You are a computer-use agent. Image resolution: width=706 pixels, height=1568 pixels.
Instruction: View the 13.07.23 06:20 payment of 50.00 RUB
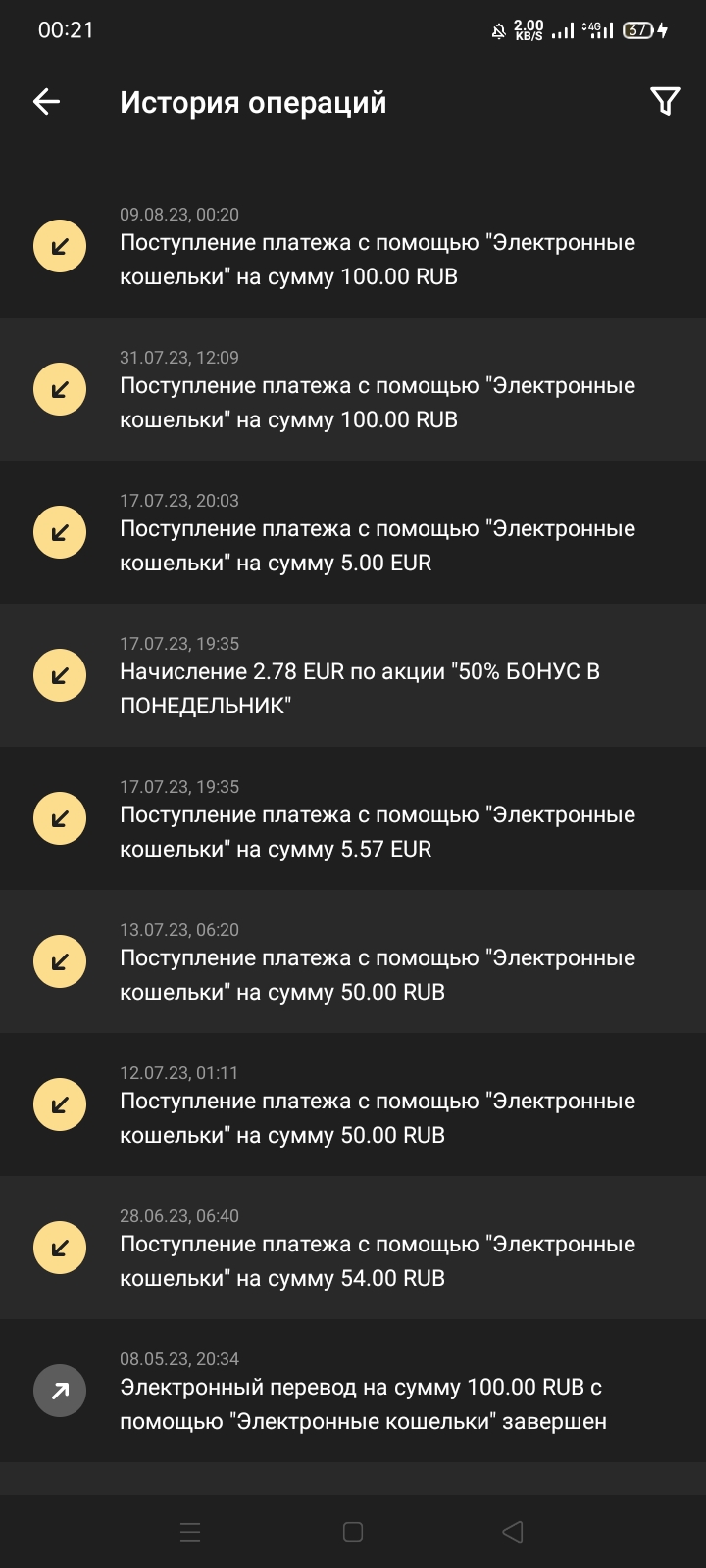[x=377, y=975]
